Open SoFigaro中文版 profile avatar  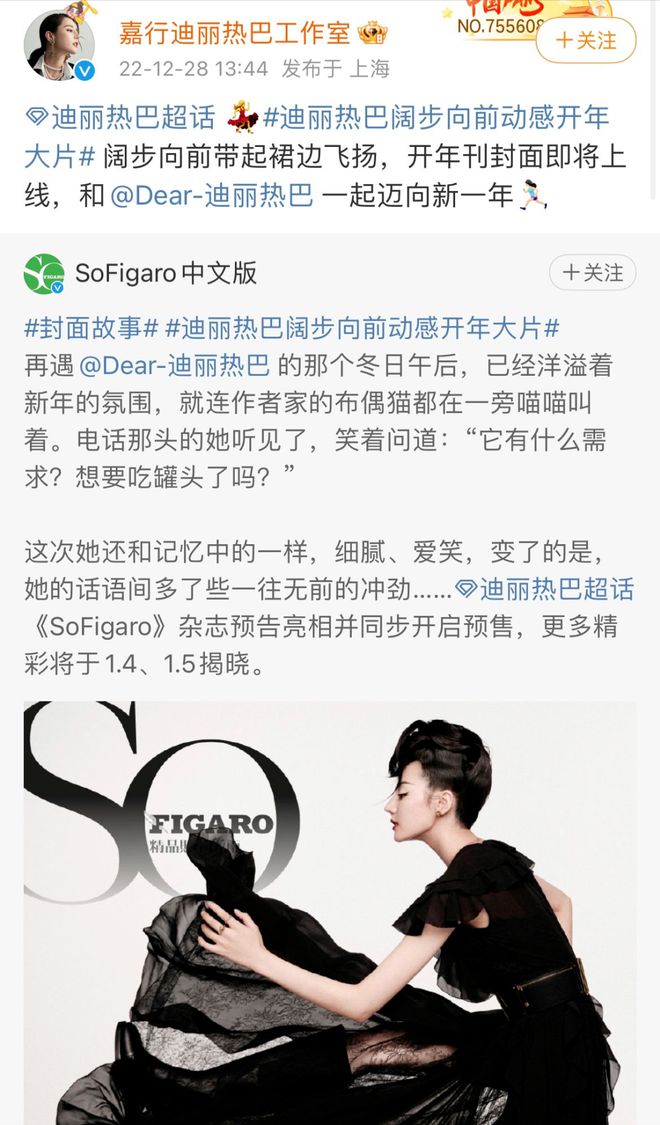(44, 273)
